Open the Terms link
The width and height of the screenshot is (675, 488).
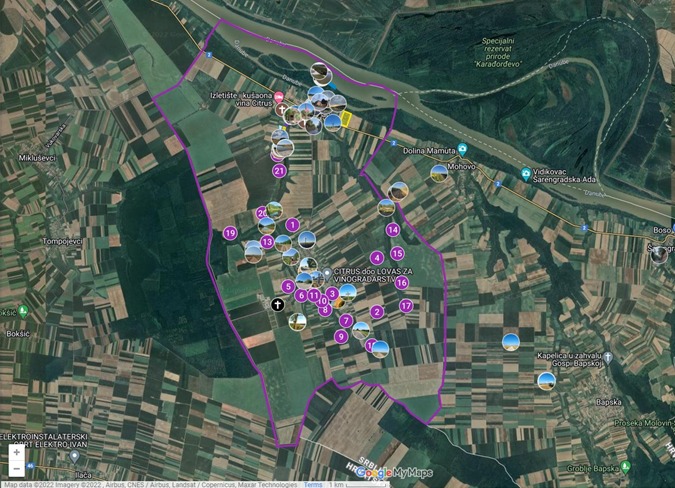point(313,484)
